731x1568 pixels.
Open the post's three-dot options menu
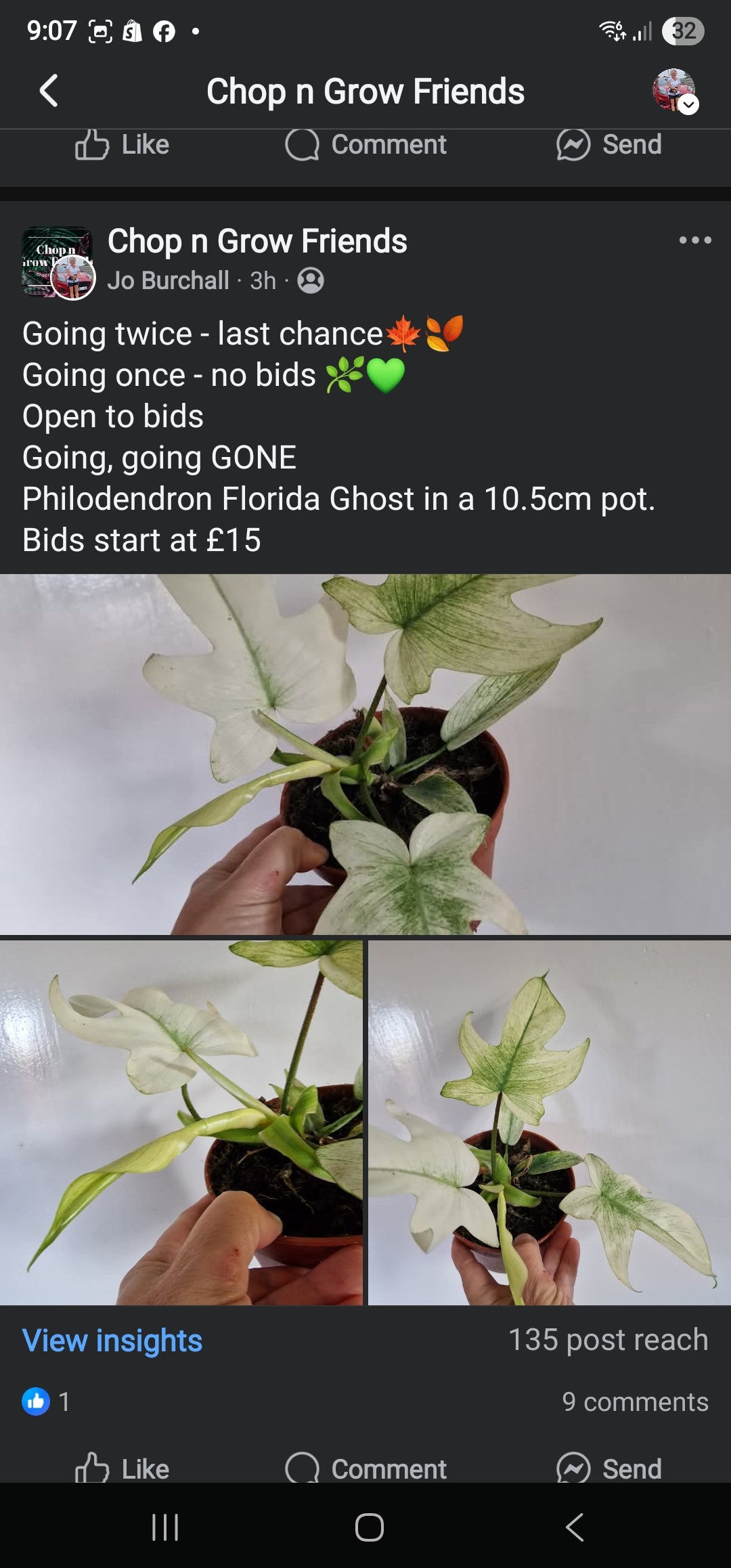pyautogui.click(x=695, y=240)
